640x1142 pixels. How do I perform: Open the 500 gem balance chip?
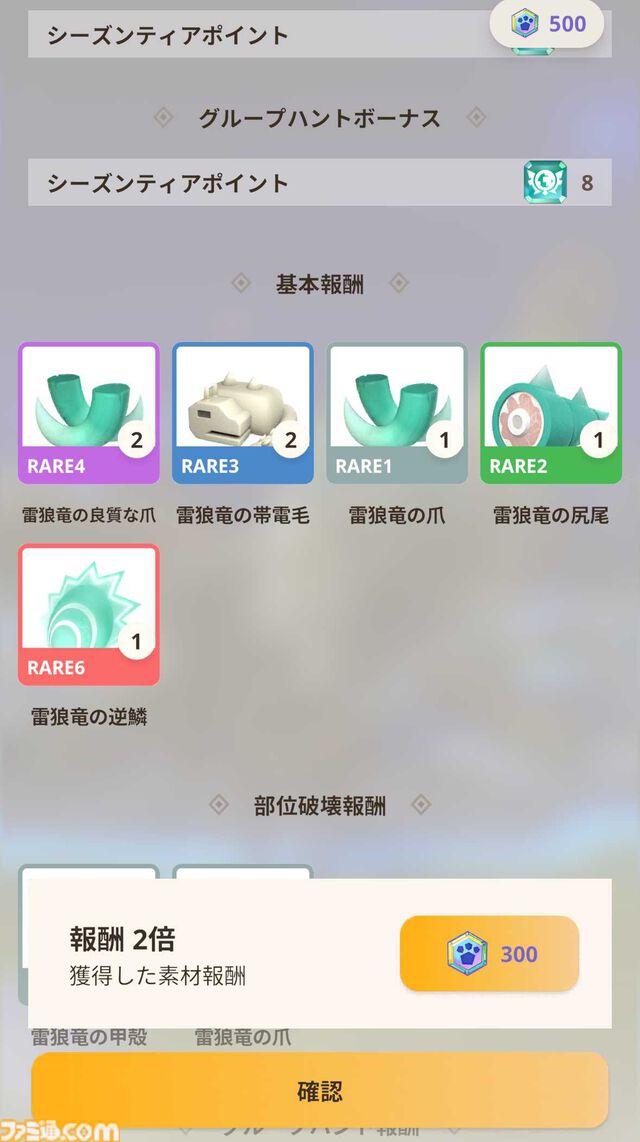coord(547,24)
